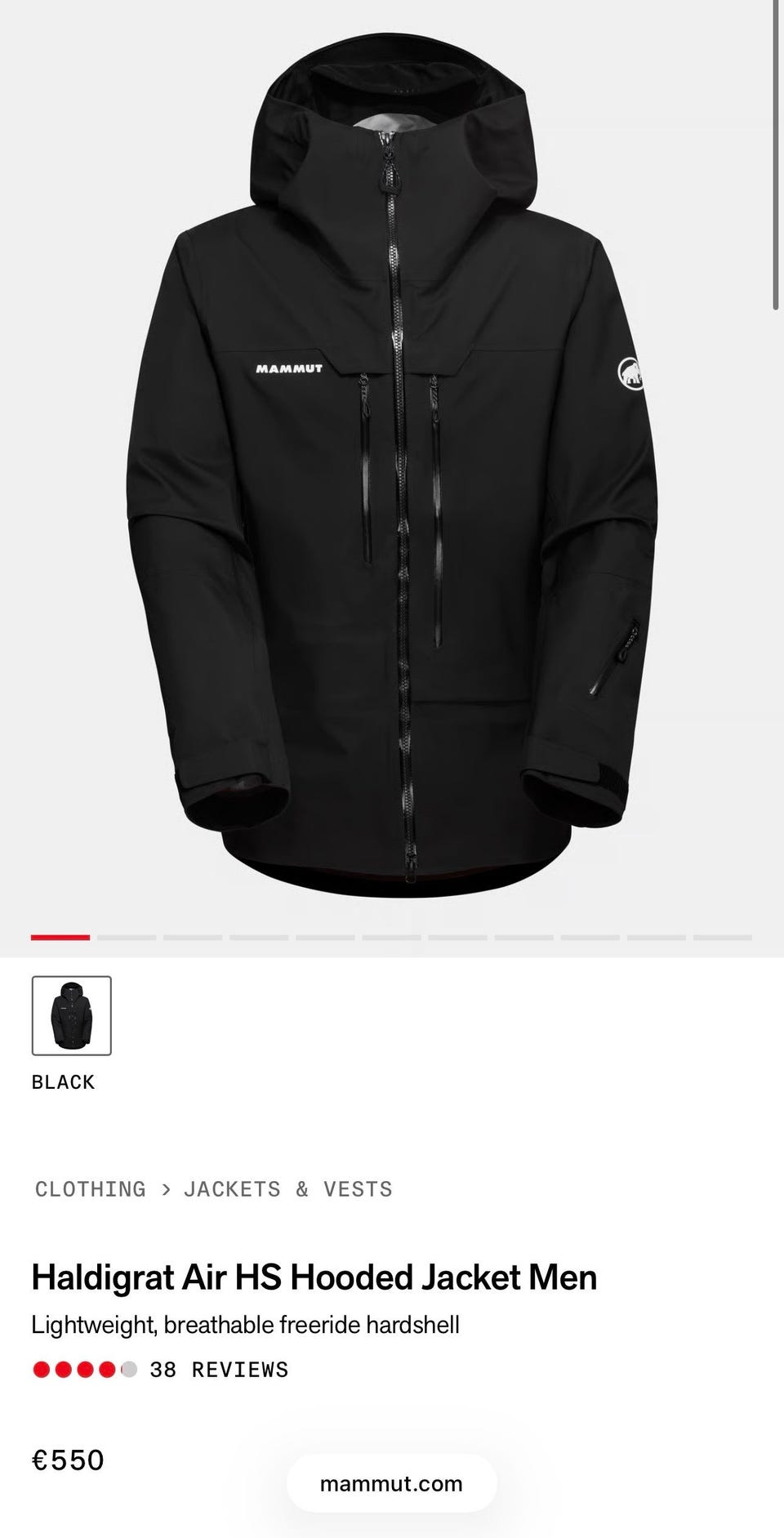This screenshot has width=784, height=1538.
Task: Open the Clothing breadcrumb link
Action: click(90, 1188)
